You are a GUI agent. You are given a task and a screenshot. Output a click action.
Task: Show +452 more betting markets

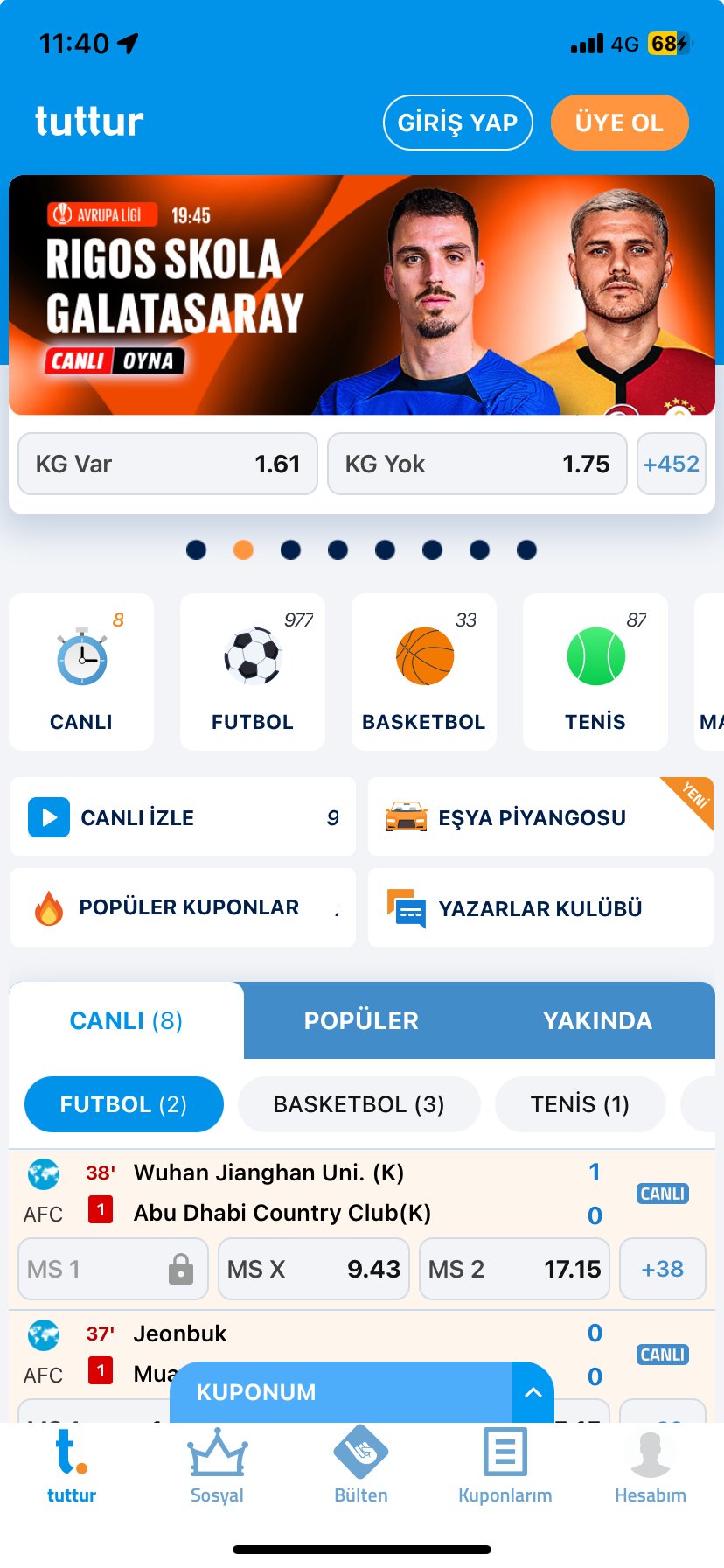[x=671, y=464]
